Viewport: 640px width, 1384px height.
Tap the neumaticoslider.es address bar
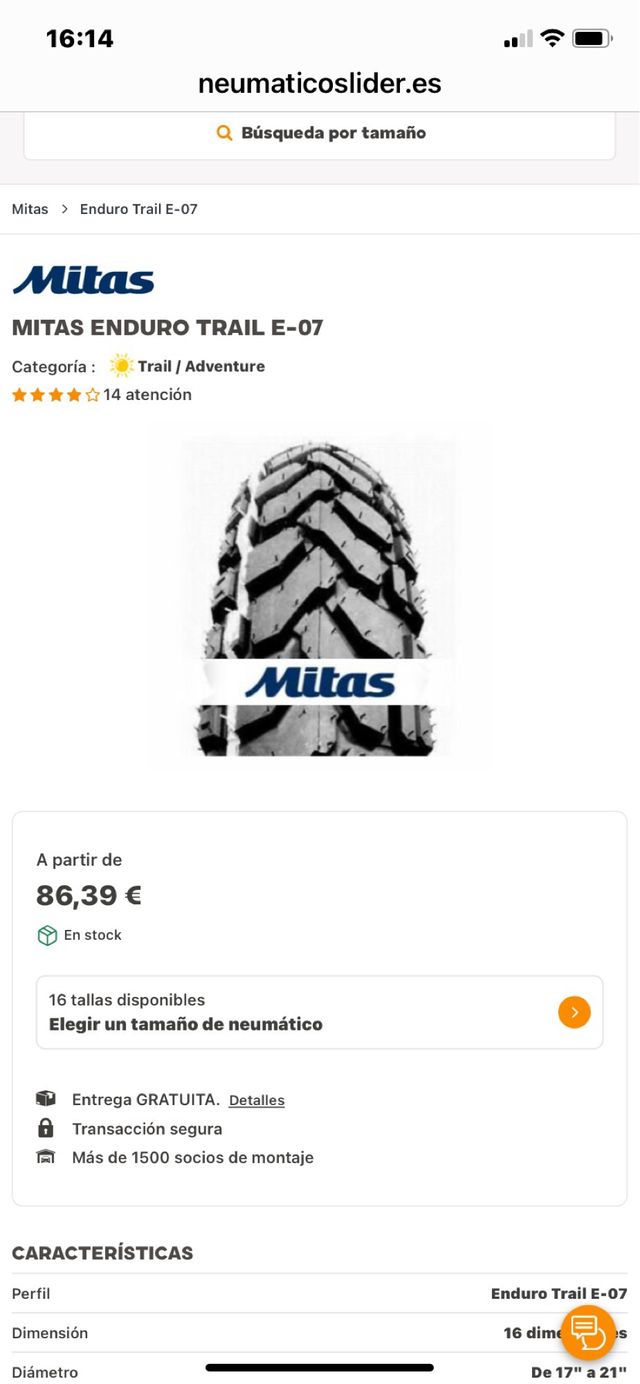pyautogui.click(x=320, y=83)
